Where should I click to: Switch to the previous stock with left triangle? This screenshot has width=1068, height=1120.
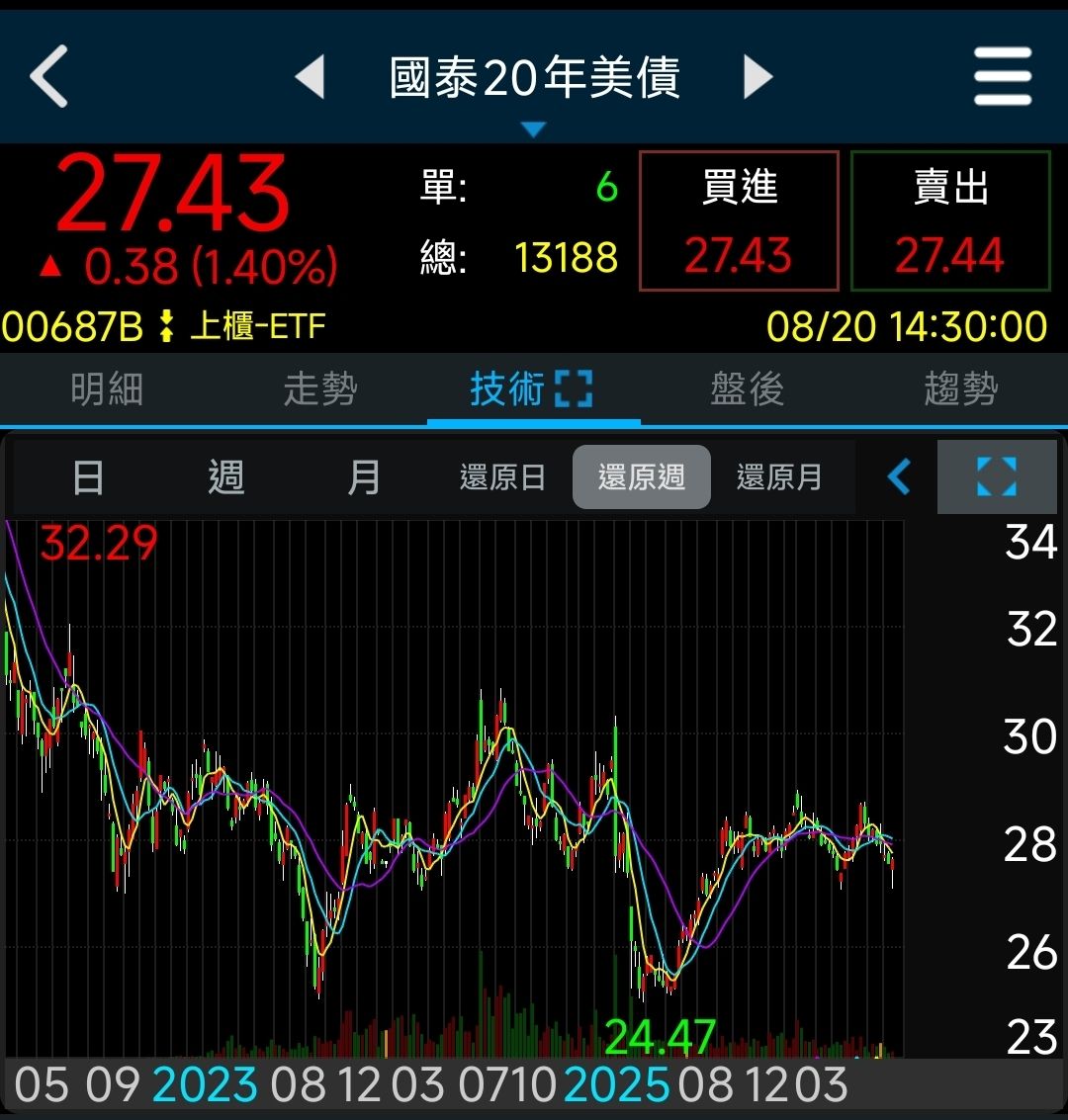(311, 76)
